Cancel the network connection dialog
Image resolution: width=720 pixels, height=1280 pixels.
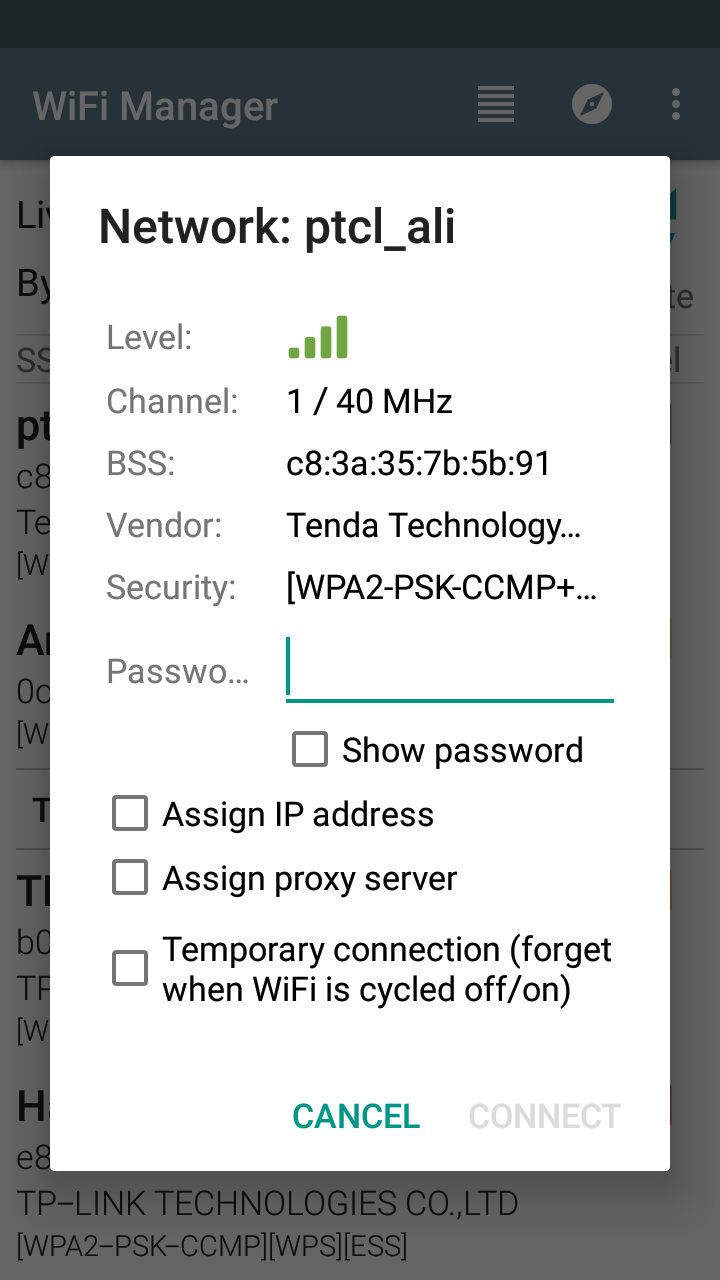pos(355,1116)
